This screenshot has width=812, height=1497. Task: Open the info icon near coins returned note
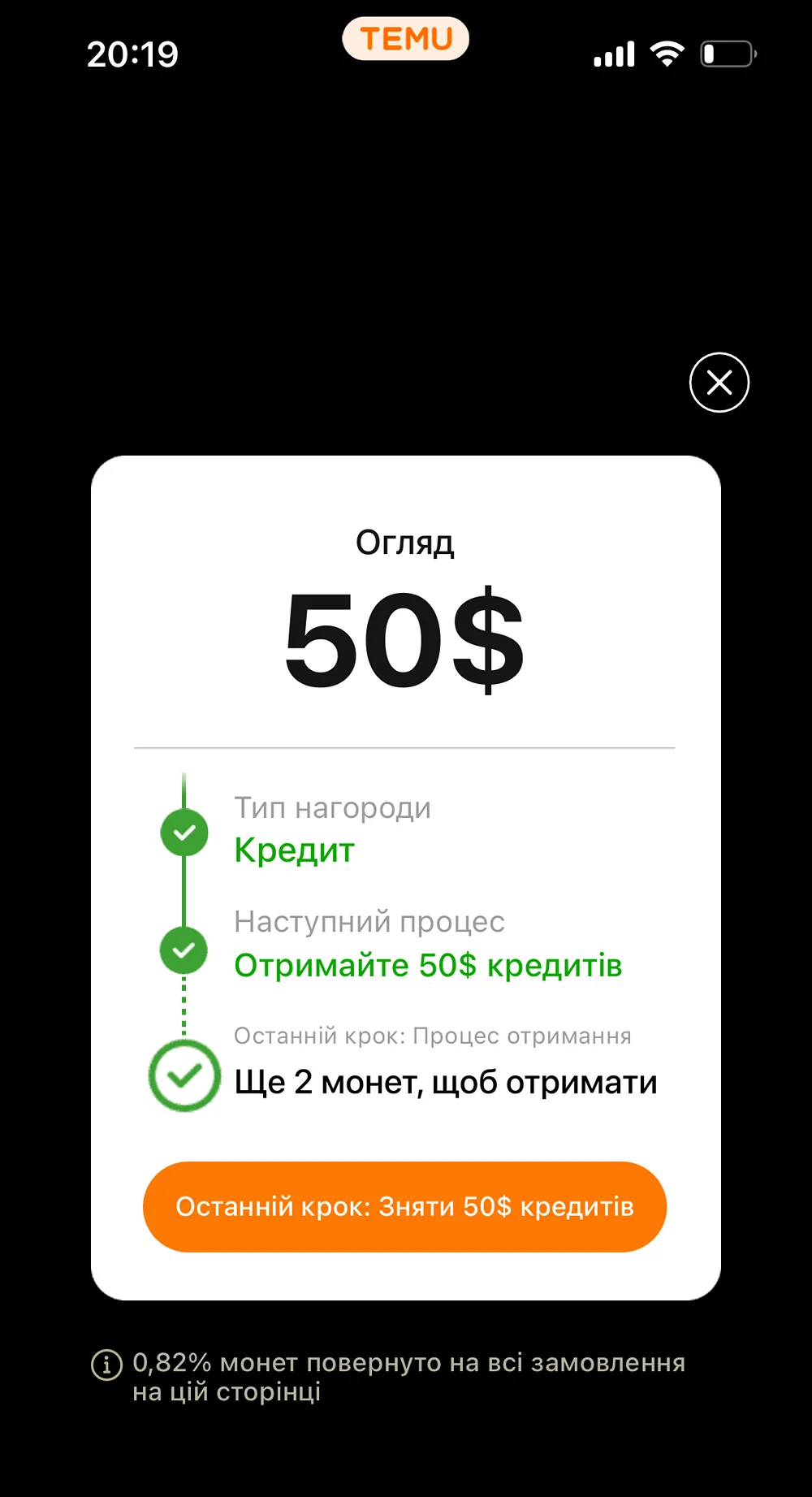point(106,1365)
